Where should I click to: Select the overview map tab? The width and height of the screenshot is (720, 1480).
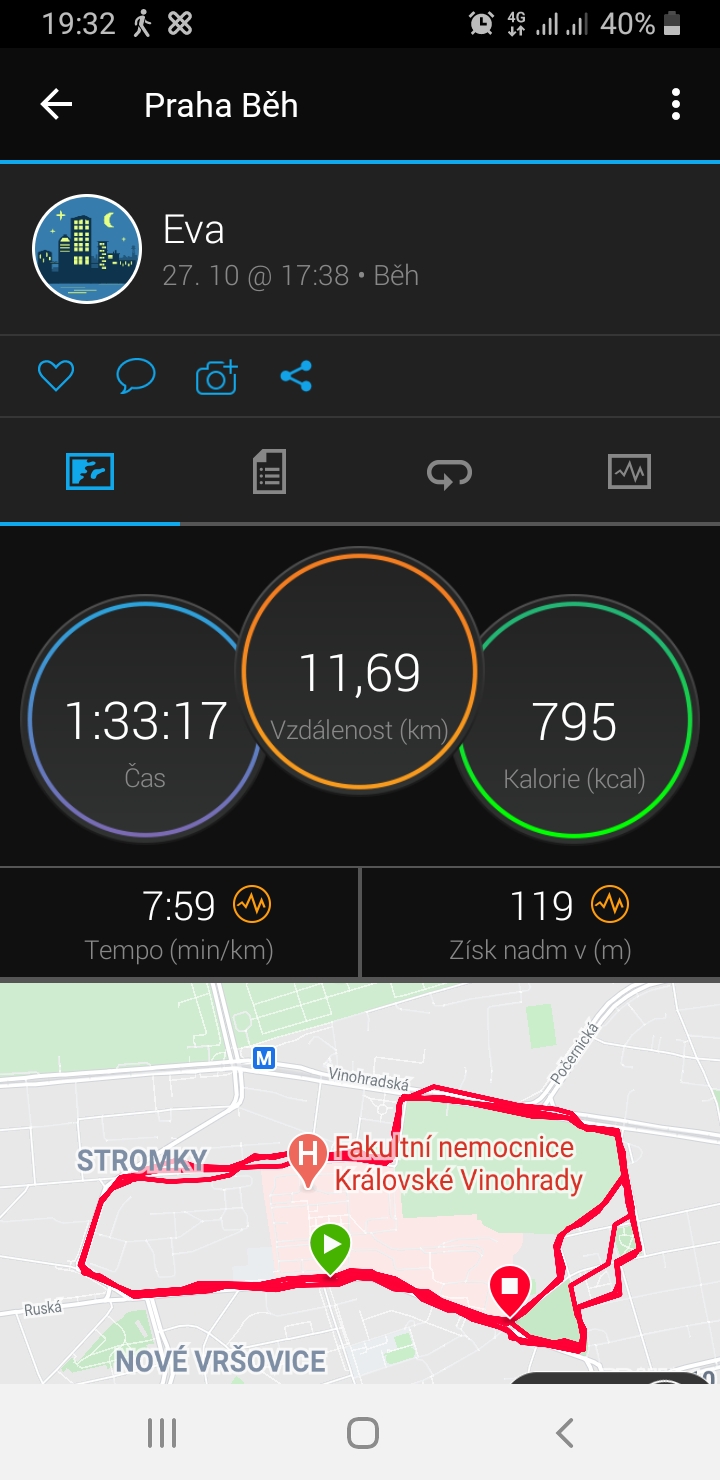click(90, 471)
